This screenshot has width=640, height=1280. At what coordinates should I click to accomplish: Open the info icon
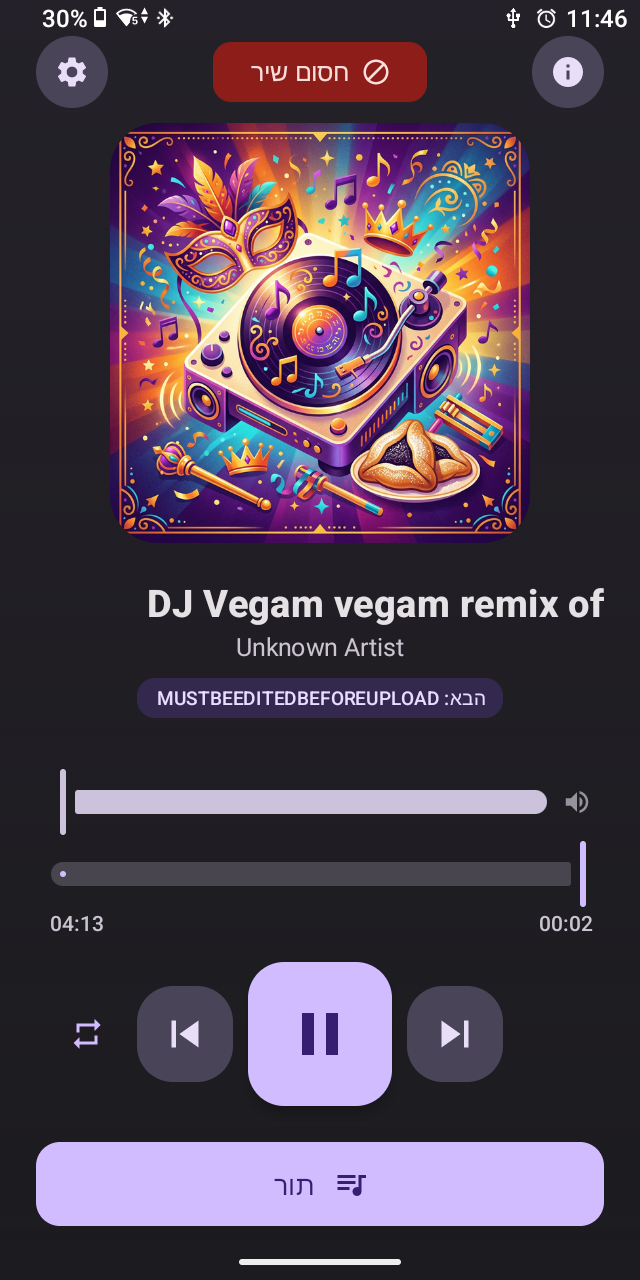click(x=568, y=72)
